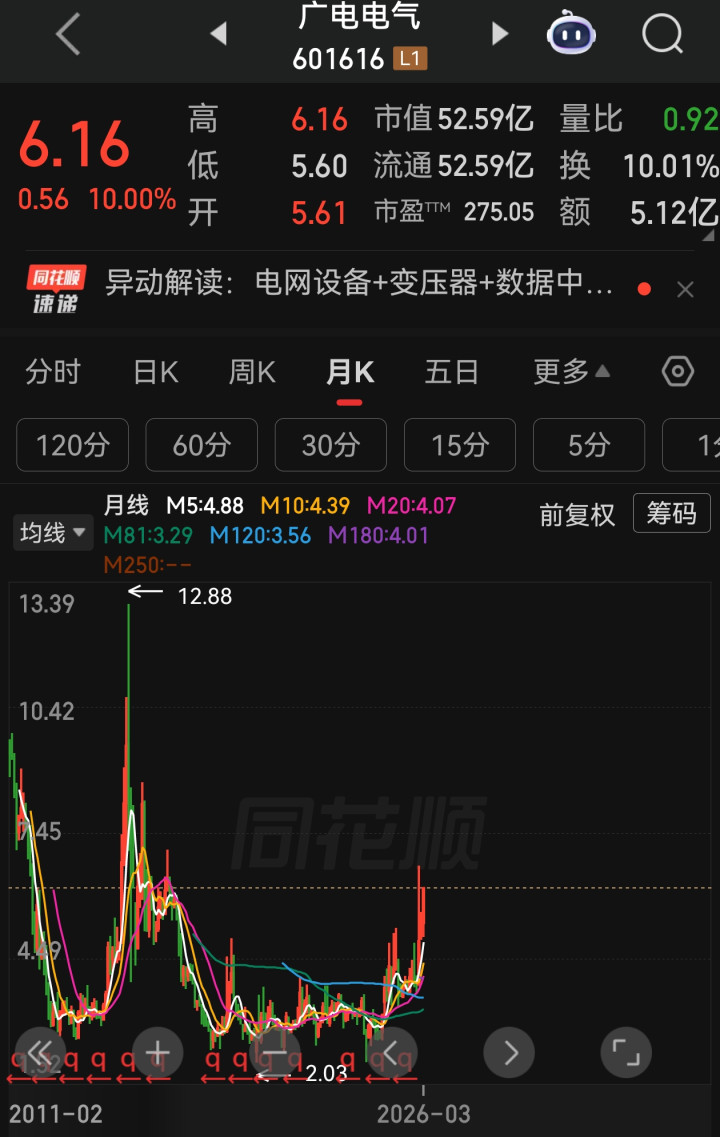Viewport: 720px width, 1137px height.
Task: Switch to the previous stock
Action: (x=218, y=33)
